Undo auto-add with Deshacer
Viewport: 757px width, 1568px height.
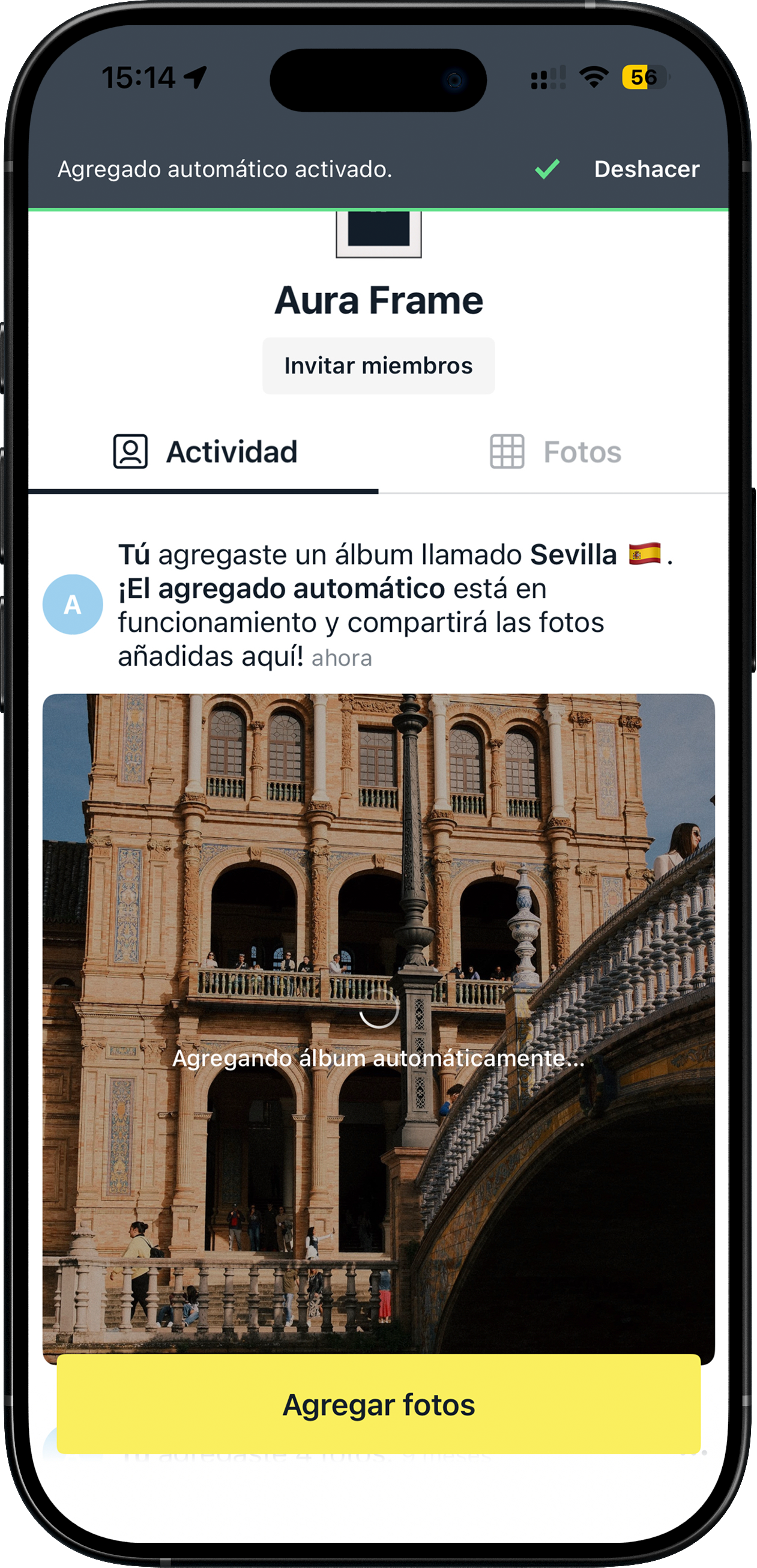coord(647,169)
